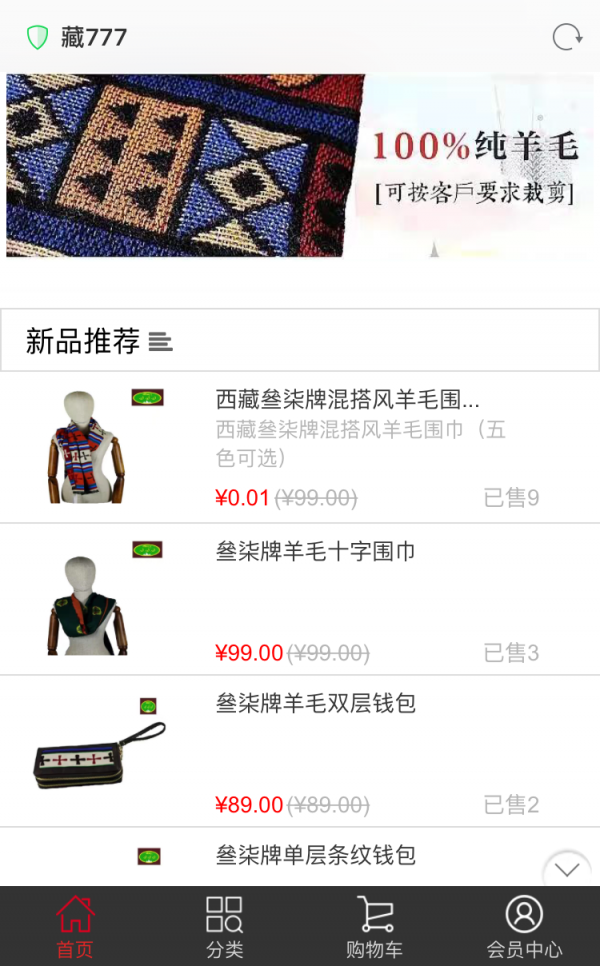The width and height of the screenshot is (600, 966).
Task: Go to the 分类 tab
Action: 225,927
